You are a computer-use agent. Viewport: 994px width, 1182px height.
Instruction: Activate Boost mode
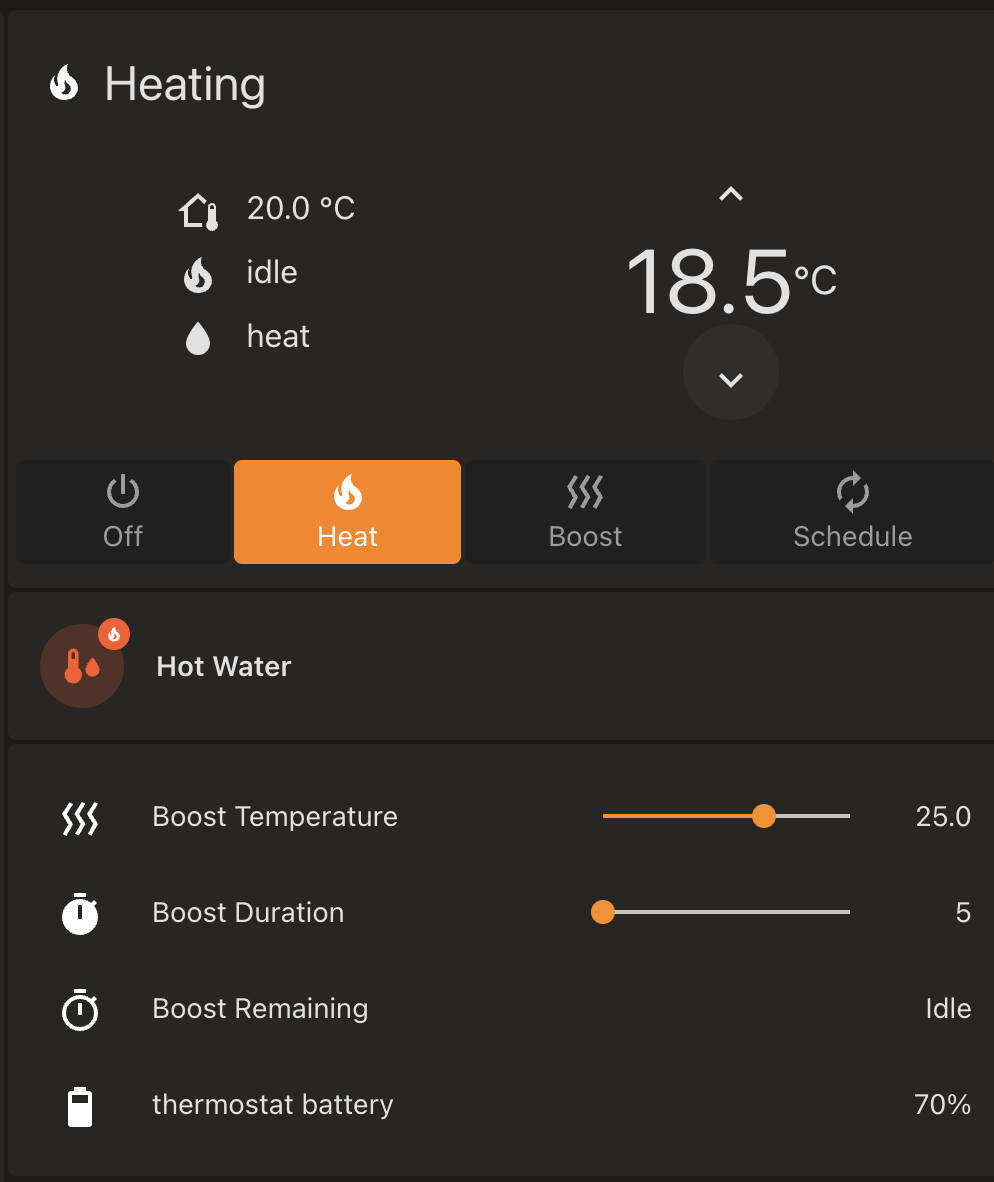(585, 512)
